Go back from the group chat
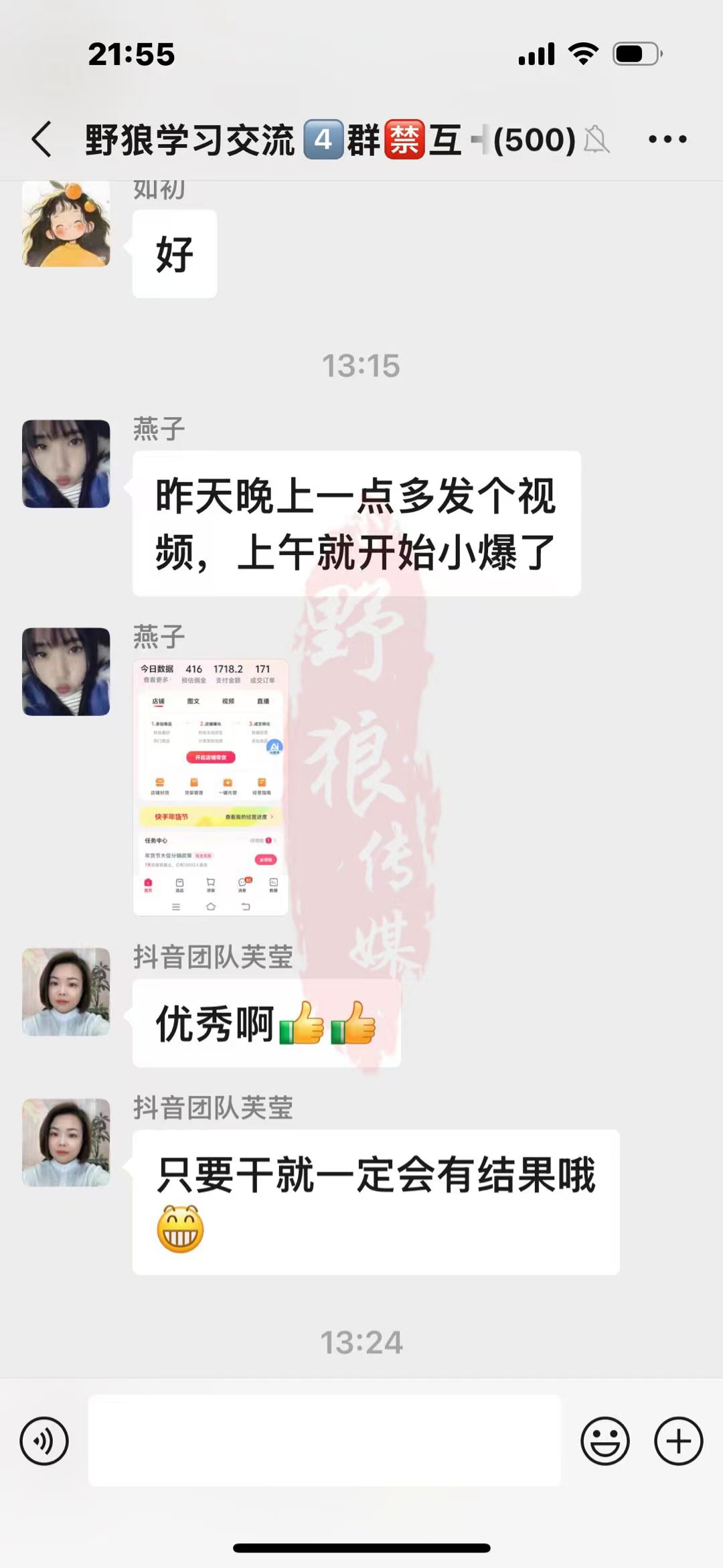Screen dimensions: 723x1568 coord(42,139)
